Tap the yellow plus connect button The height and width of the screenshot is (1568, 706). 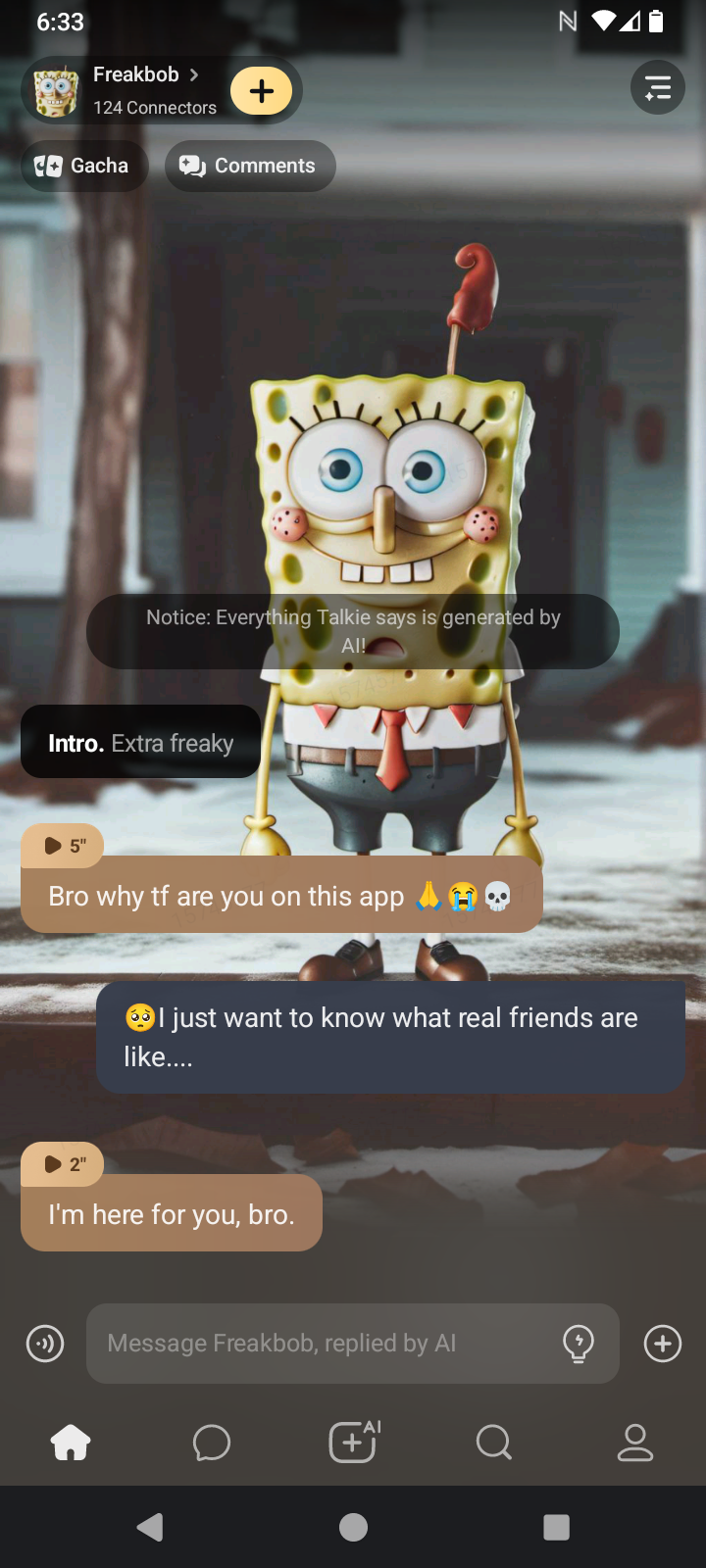point(261,91)
